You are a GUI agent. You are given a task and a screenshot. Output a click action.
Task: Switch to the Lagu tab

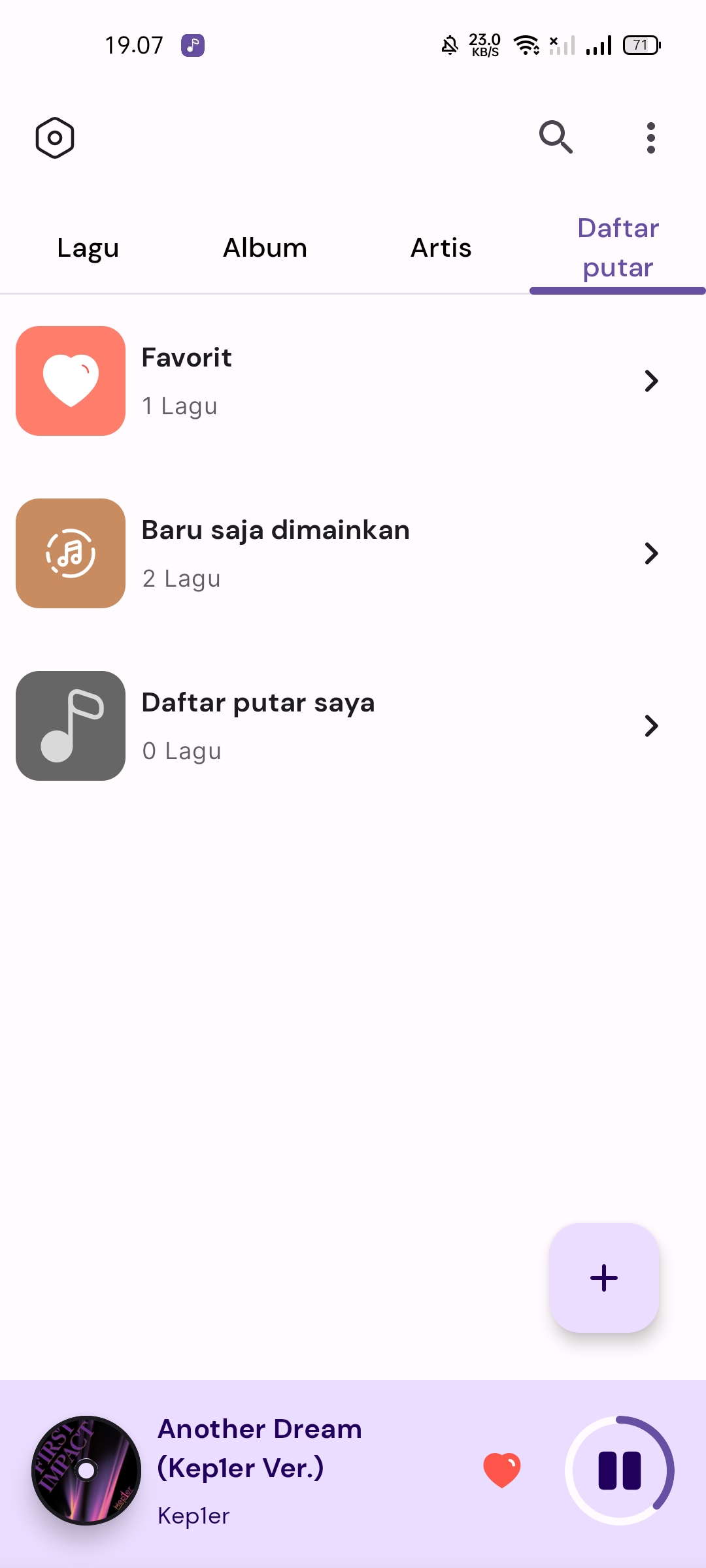click(x=88, y=248)
